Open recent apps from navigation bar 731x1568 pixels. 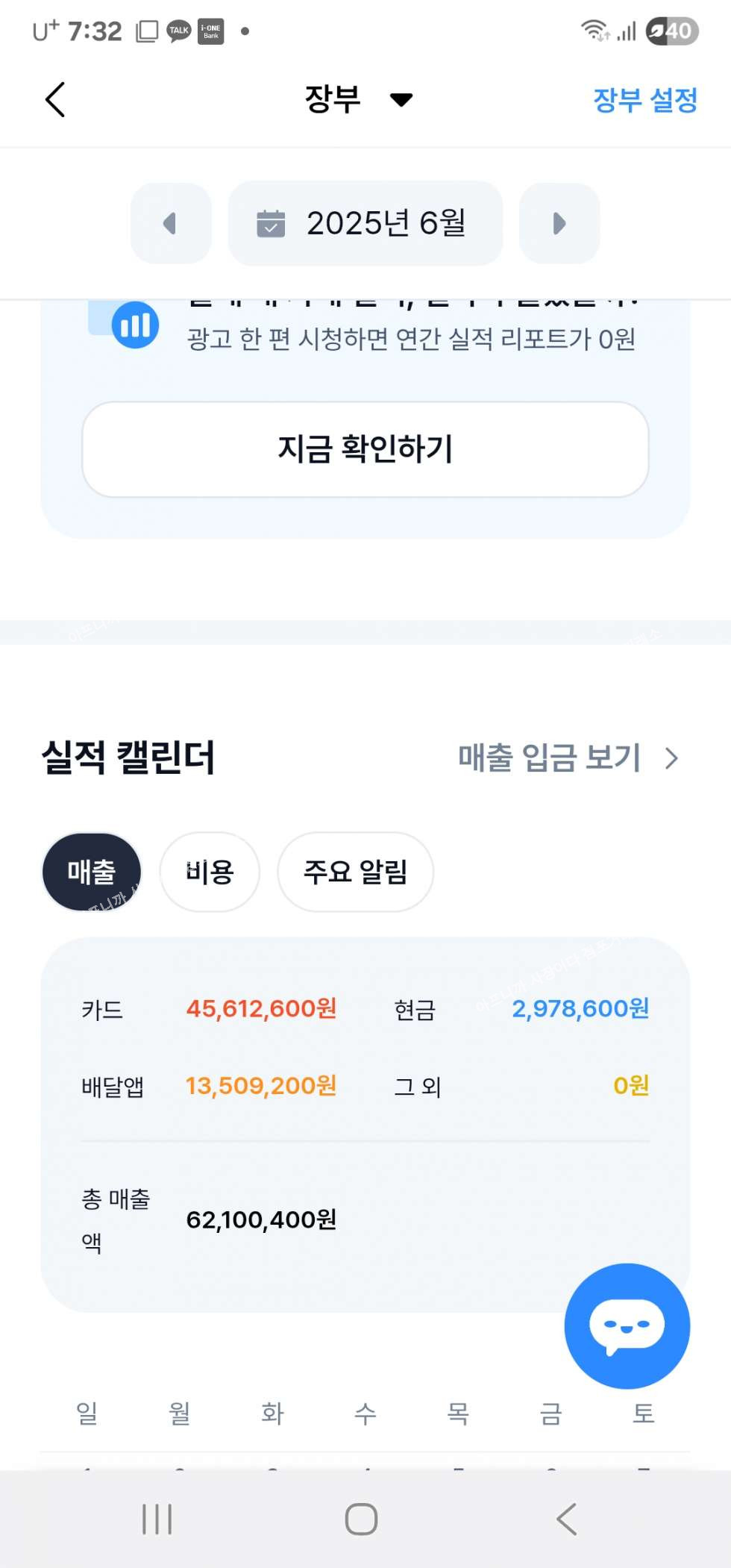click(157, 1519)
